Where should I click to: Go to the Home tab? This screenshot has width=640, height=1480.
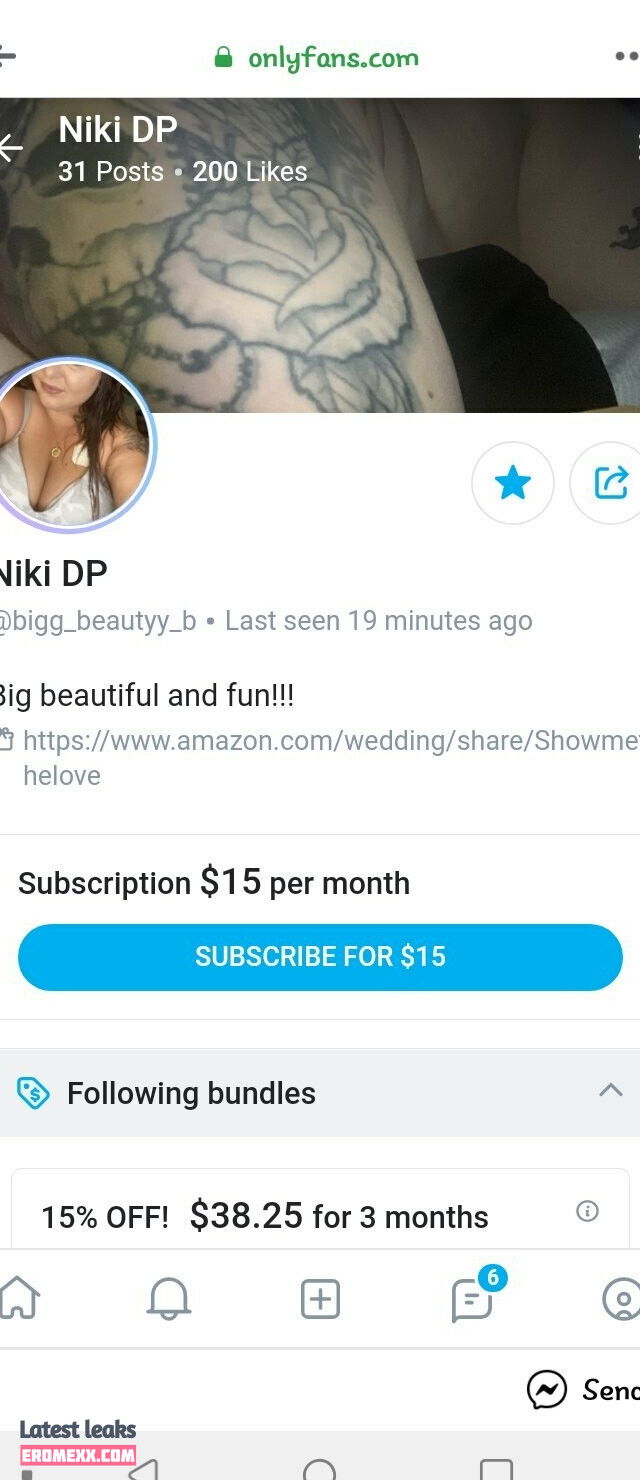18,1298
